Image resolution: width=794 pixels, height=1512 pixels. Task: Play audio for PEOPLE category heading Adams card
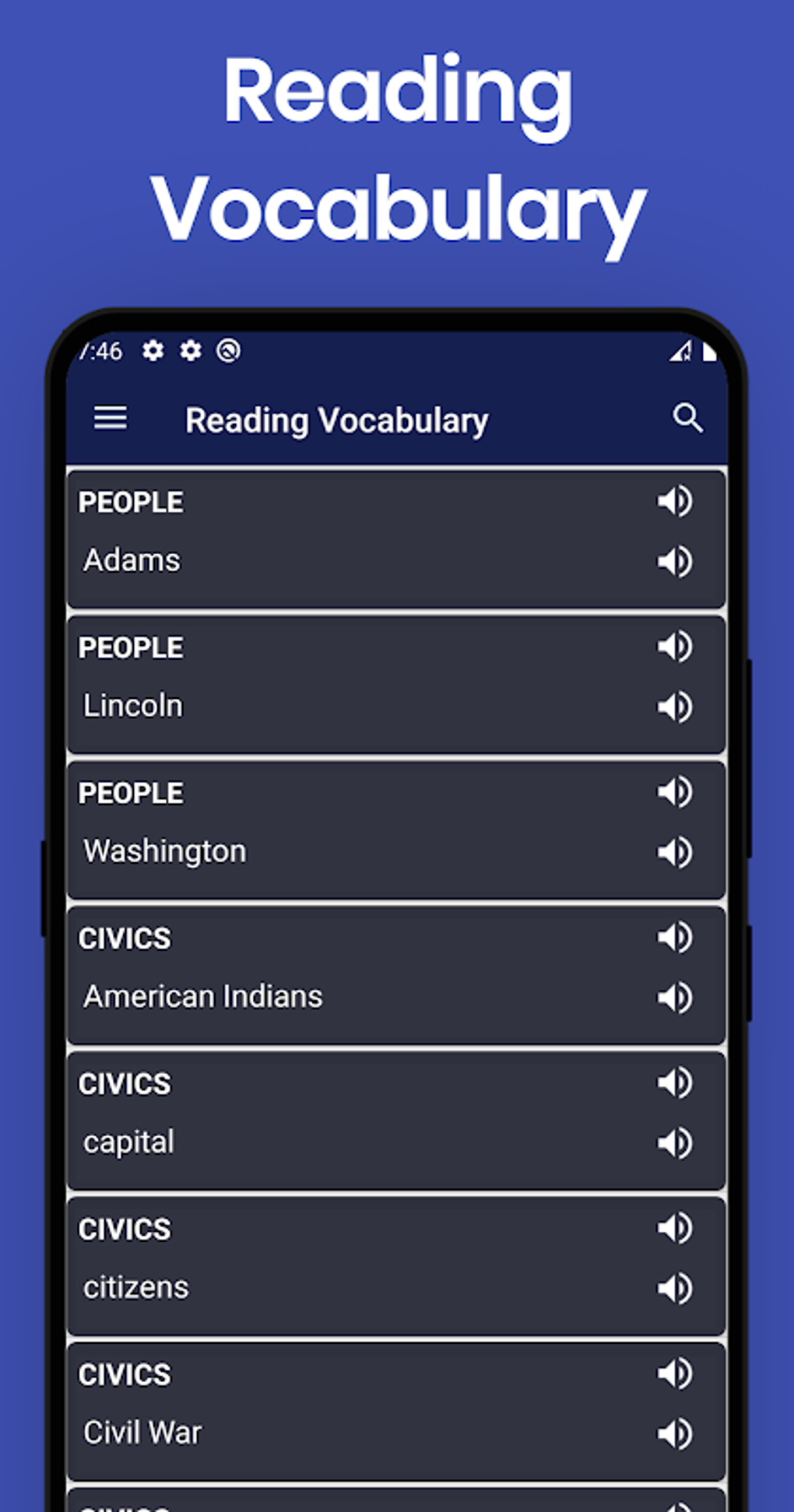pos(674,502)
